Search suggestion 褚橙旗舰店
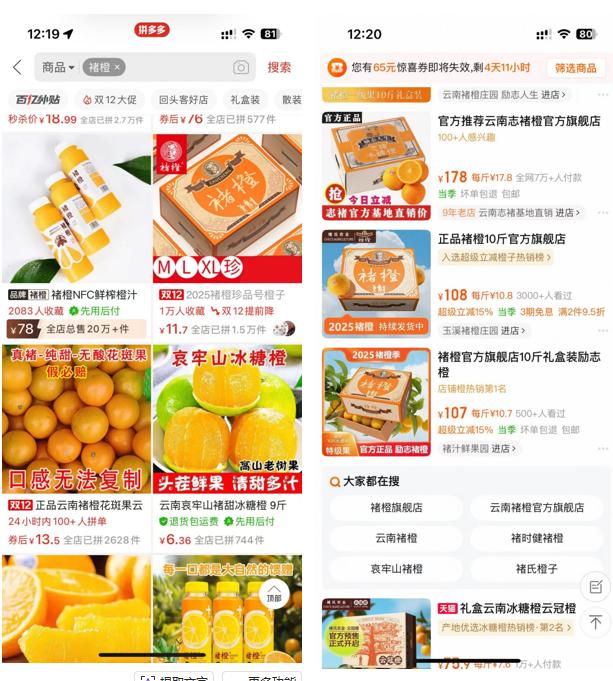Viewport: 613px width, 681px height. (396, 508)
